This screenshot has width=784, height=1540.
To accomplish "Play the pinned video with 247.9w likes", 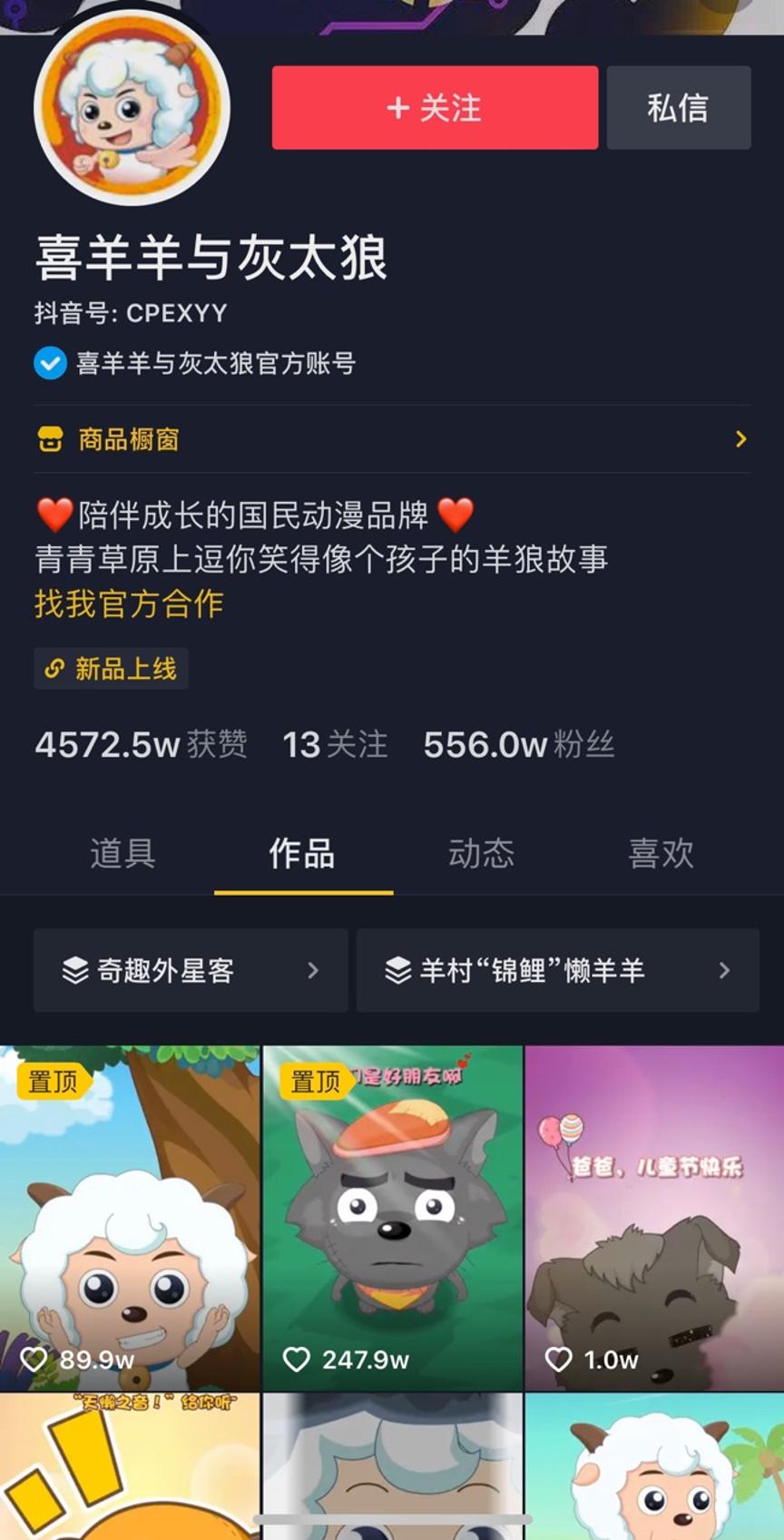I will (392, 1216).
